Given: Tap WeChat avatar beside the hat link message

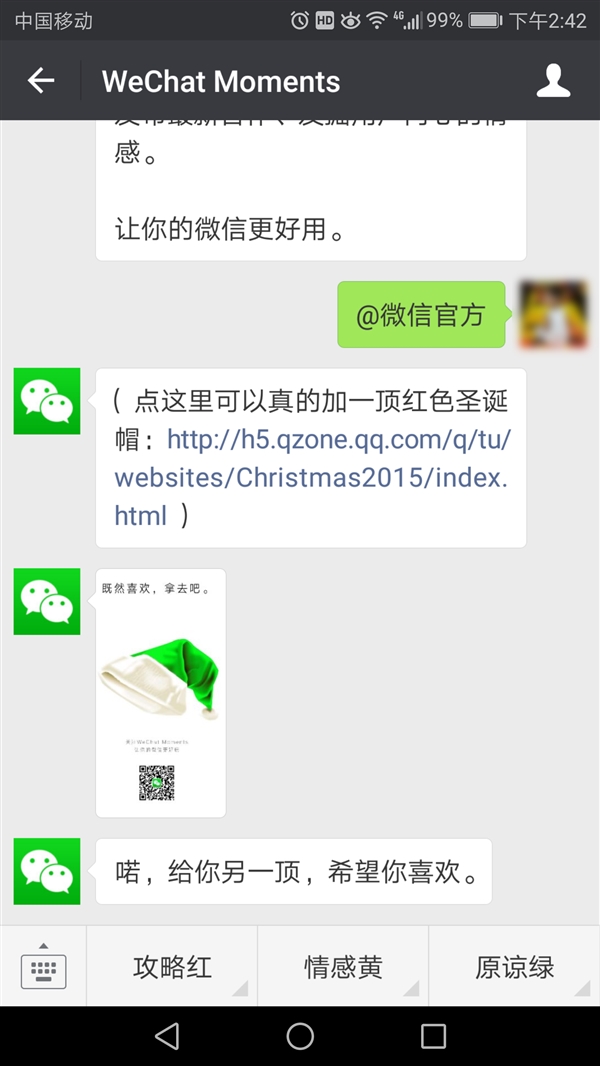Looking at the screenshot, I should 47,401.
